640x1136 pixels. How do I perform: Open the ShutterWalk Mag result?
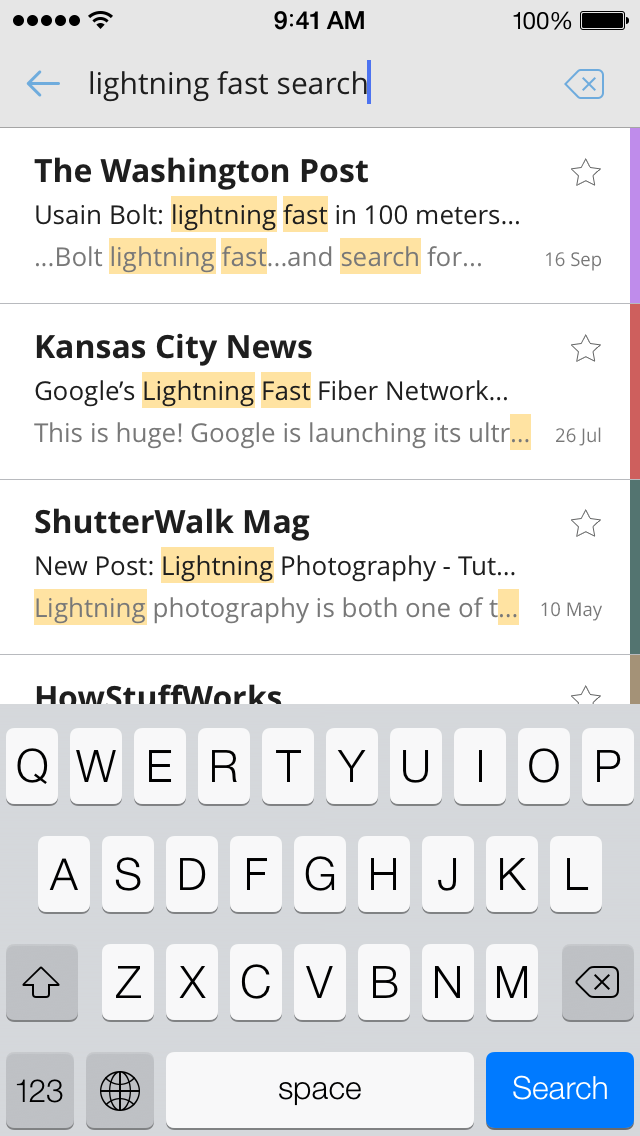315,567
